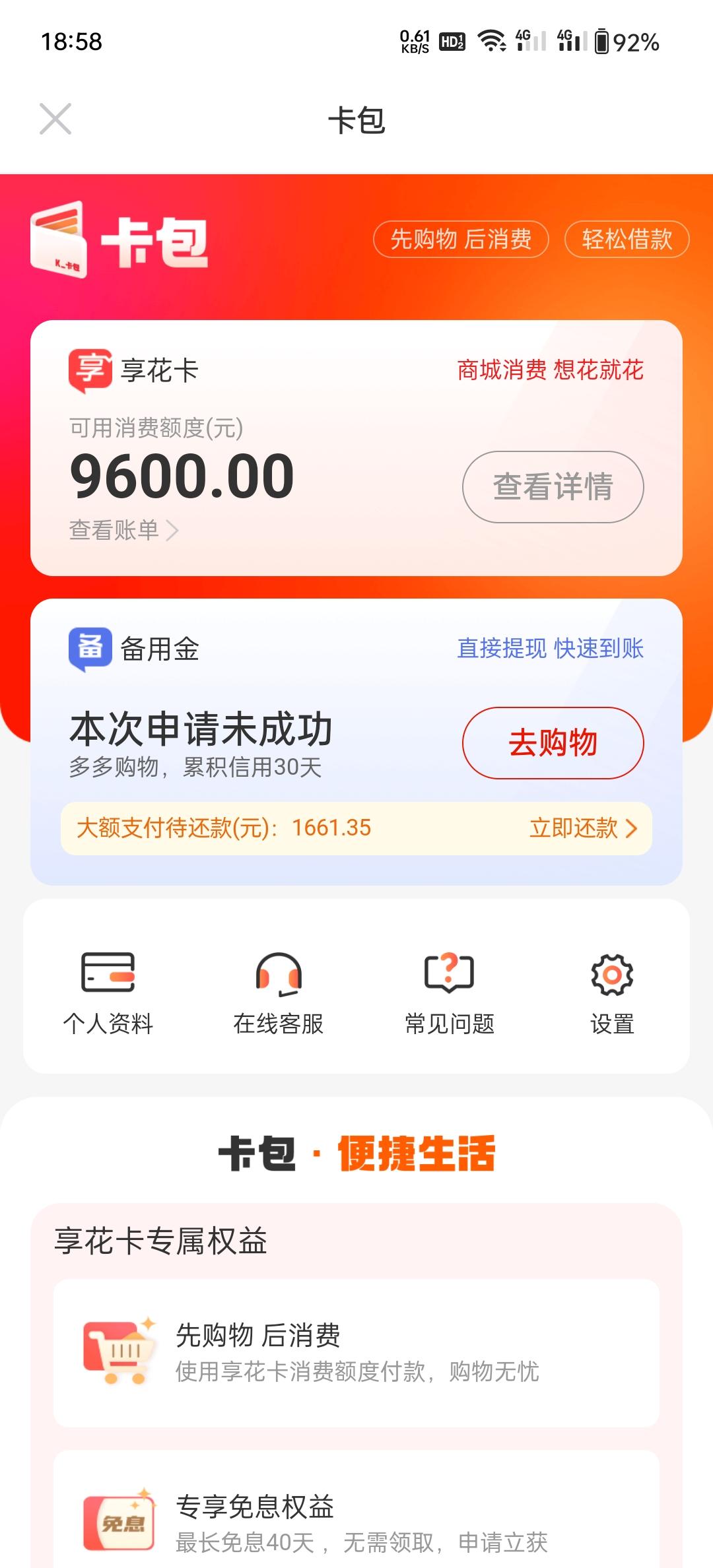Open 查看账单 under available credit
Screen dimensions: 713x1568
point(124,530)
